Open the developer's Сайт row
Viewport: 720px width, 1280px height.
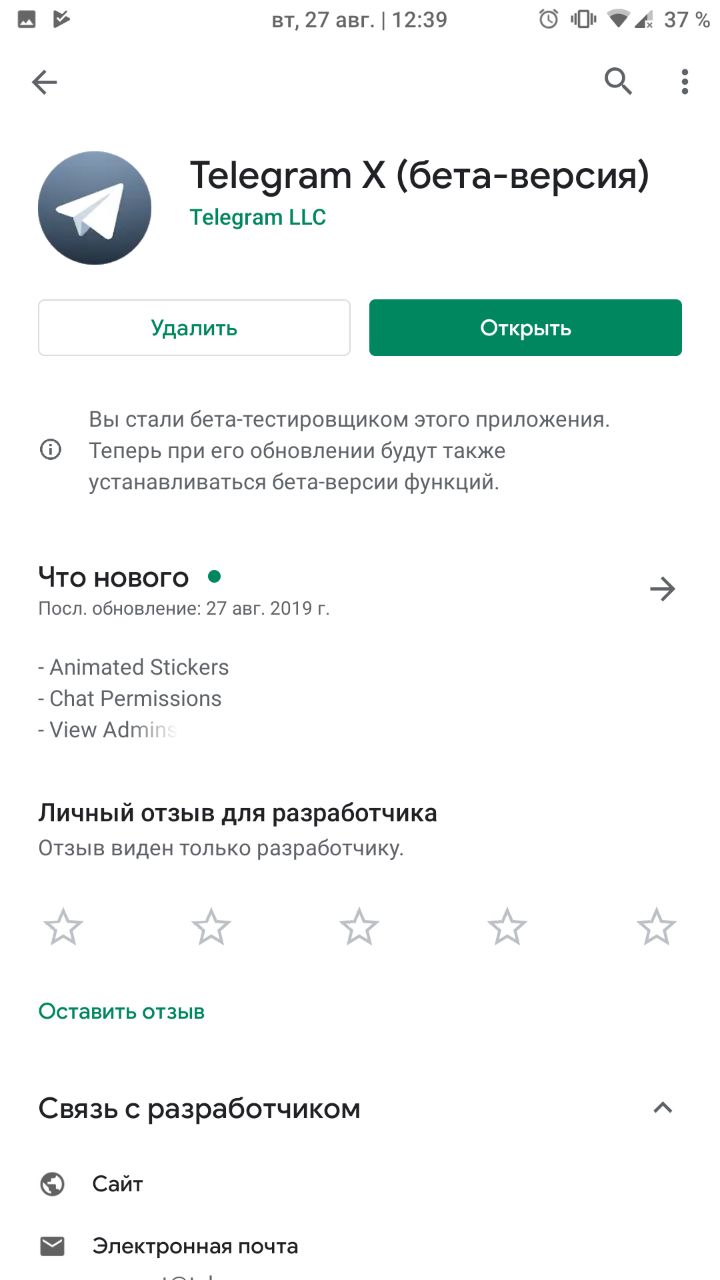pyautogui.click(x=118, y=1184)
